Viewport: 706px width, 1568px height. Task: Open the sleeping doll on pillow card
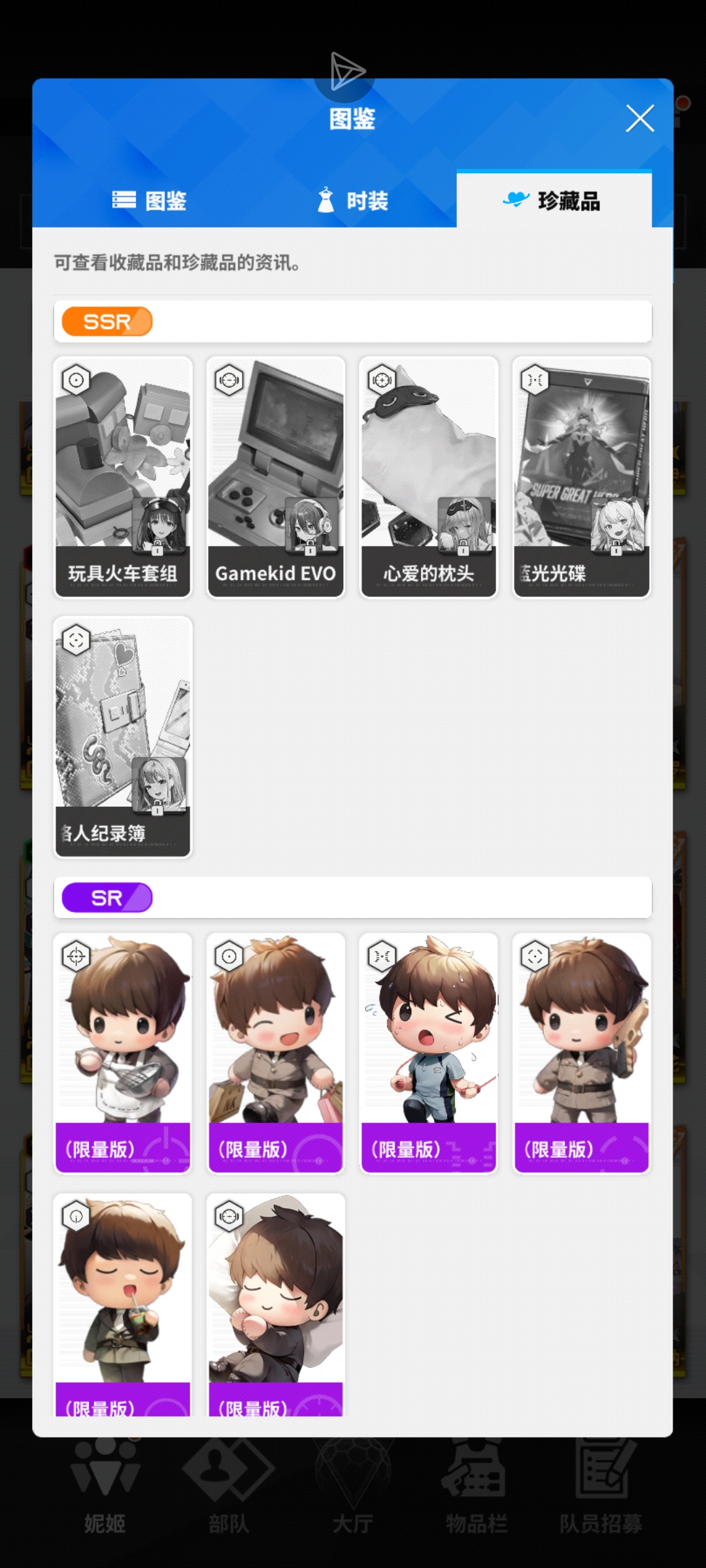tap(276, 1303)
